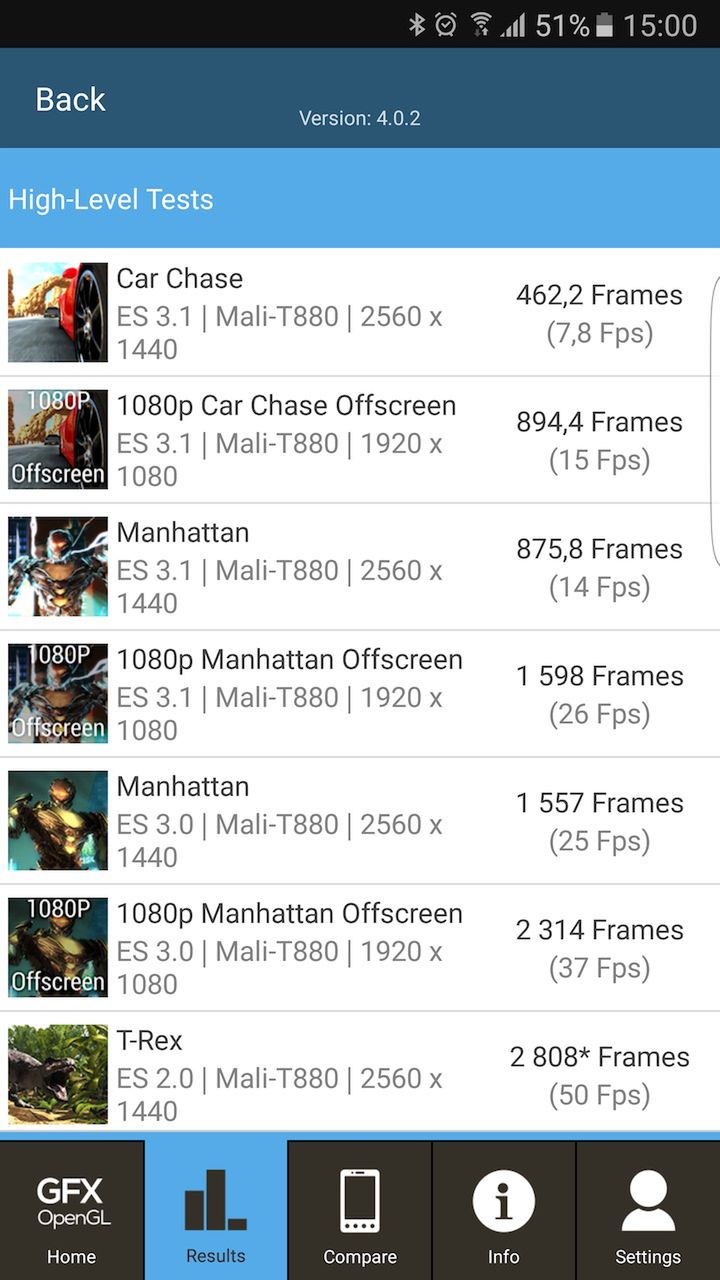Open the Info tab
Viewport: 720px width, 1280px height.
[x=504, y=1211]
